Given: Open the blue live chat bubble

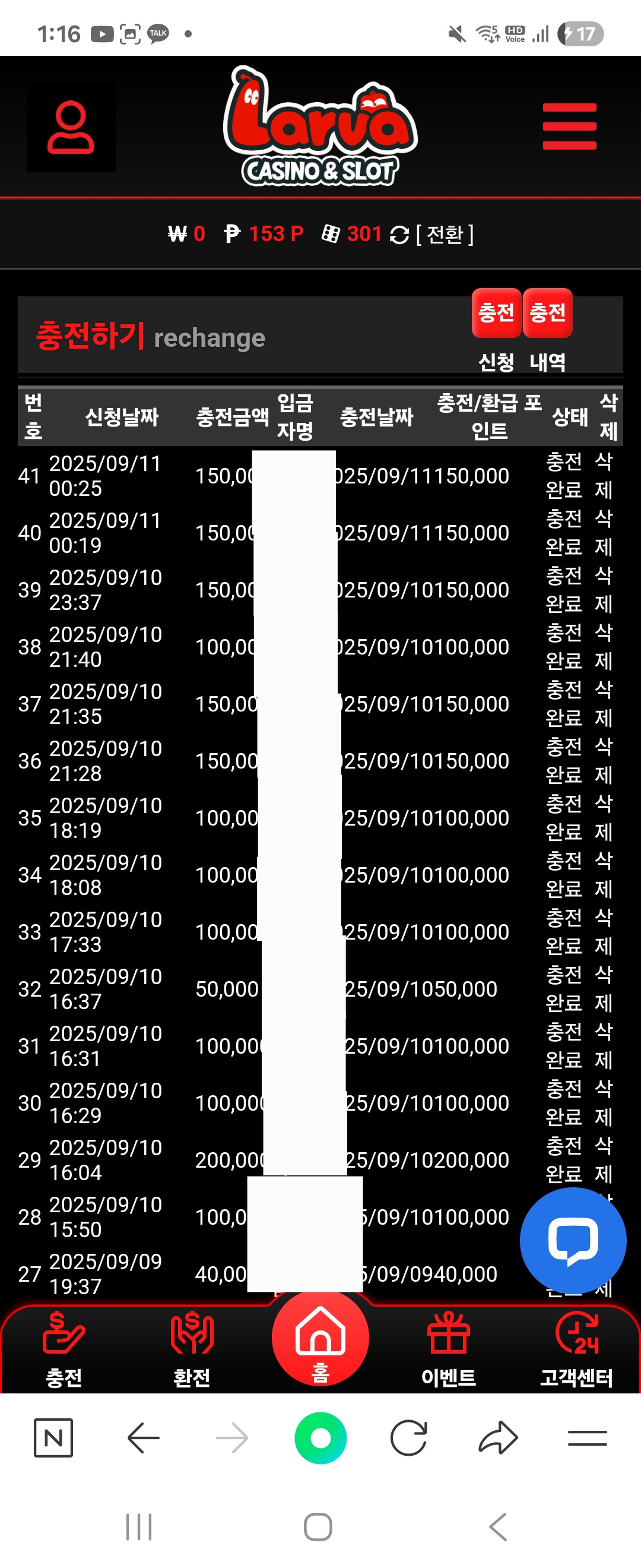Looking at the screenshot, I should coord(572,1240).
